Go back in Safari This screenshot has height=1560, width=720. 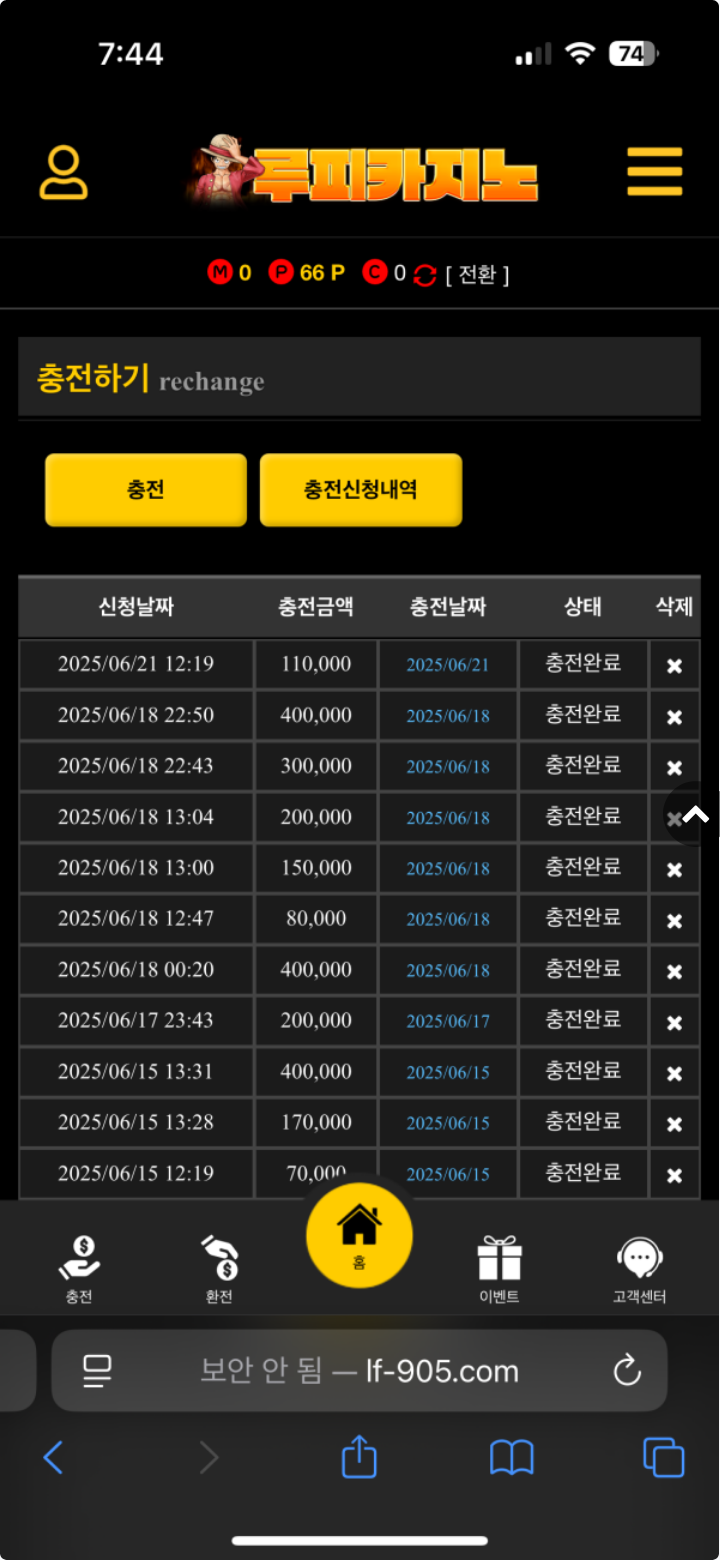tap(54, 1457)
